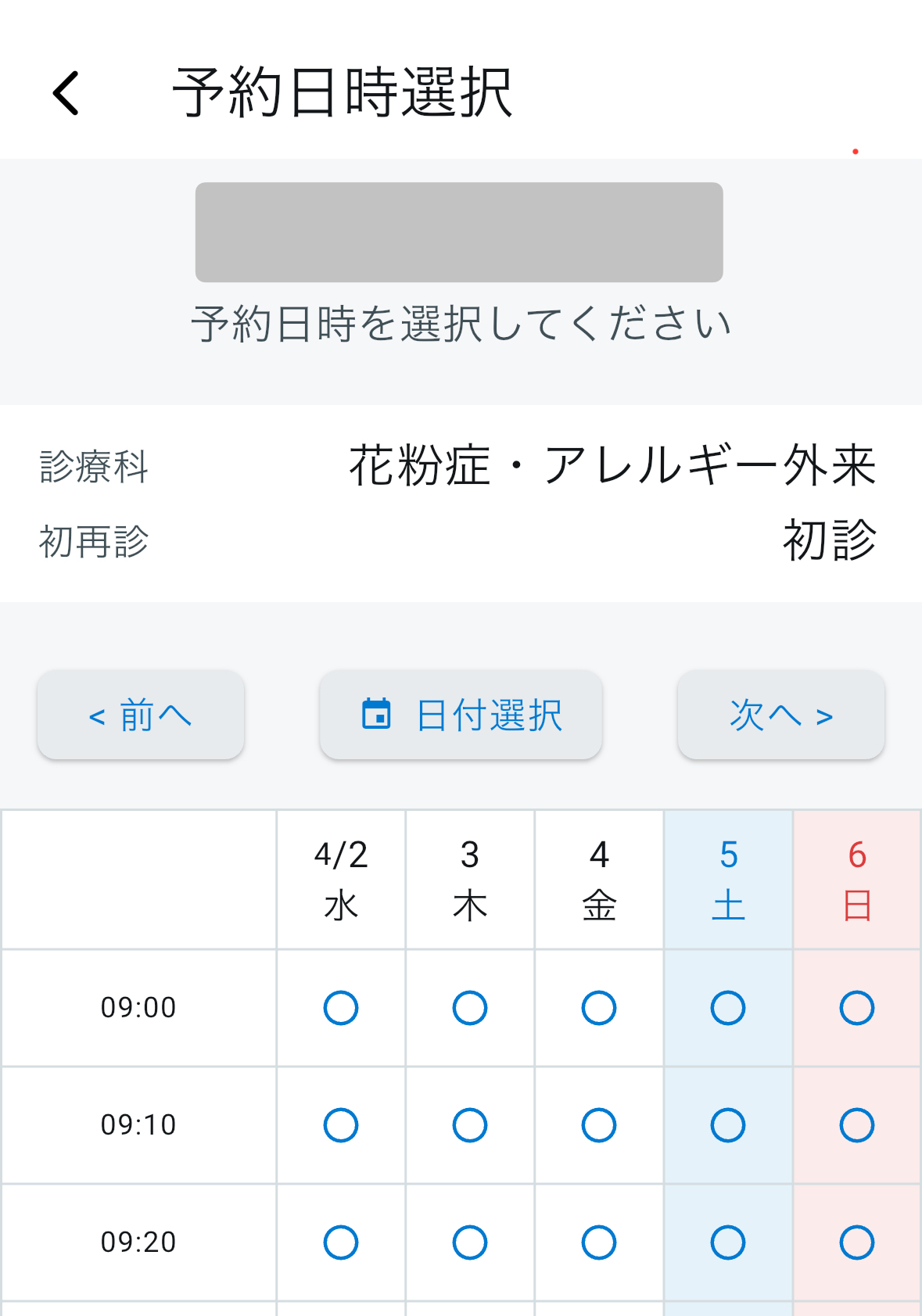Reserve 09:20 on Thursday 3
Image resolution: width=922 pixels, height=1316 pixels.
pyautogui.click(x=470, y=1242)
